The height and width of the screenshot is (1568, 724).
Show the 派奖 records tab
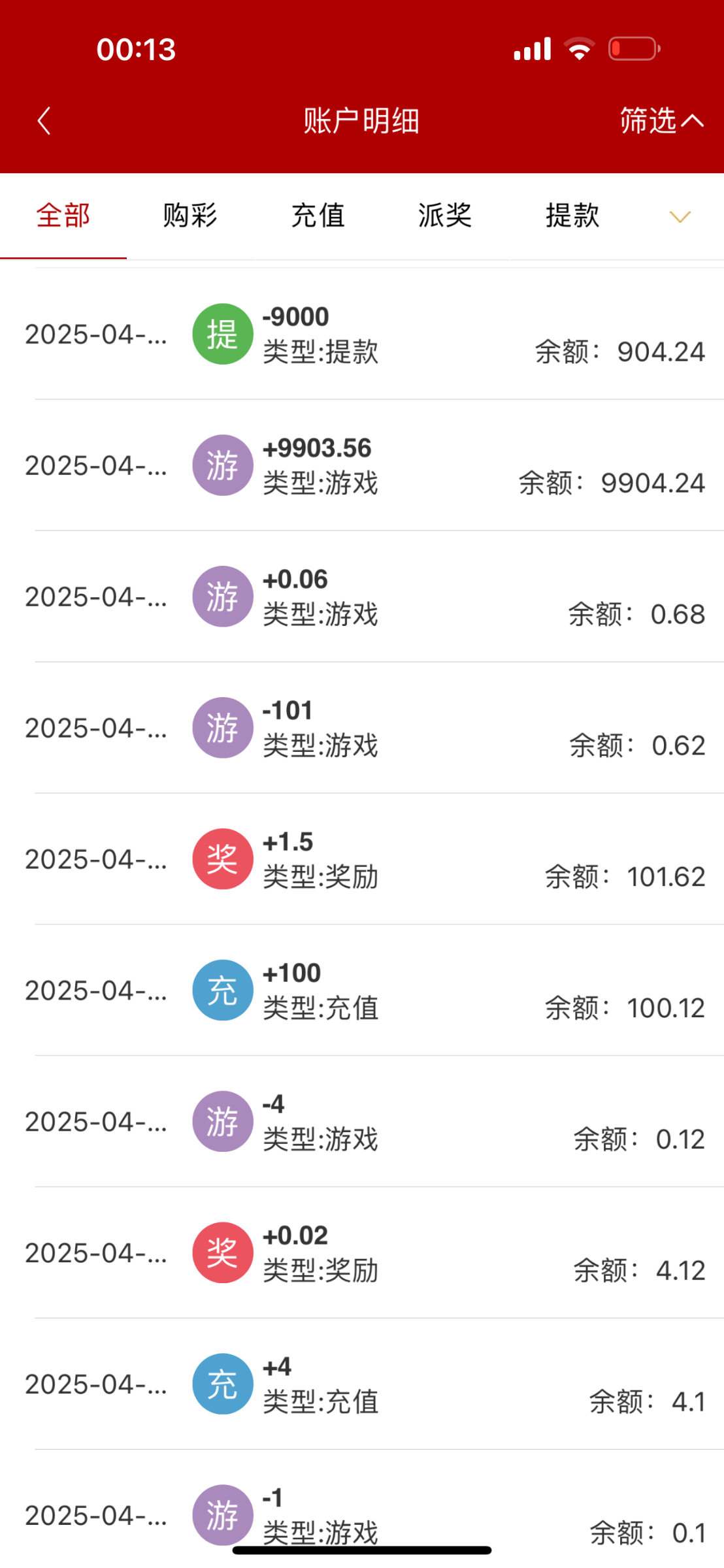tap(445, 216)
